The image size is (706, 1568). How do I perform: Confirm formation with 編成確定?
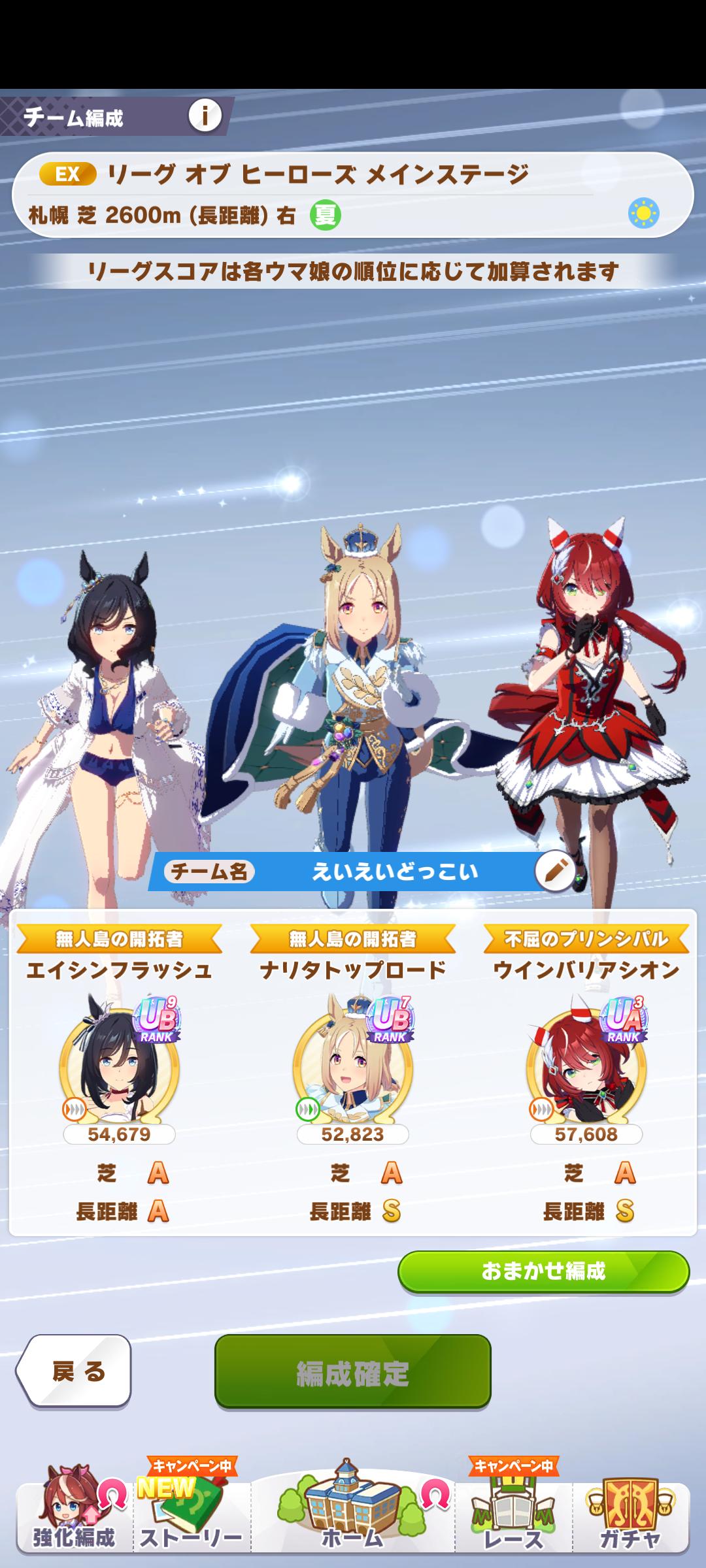[x=352, y=1371]
